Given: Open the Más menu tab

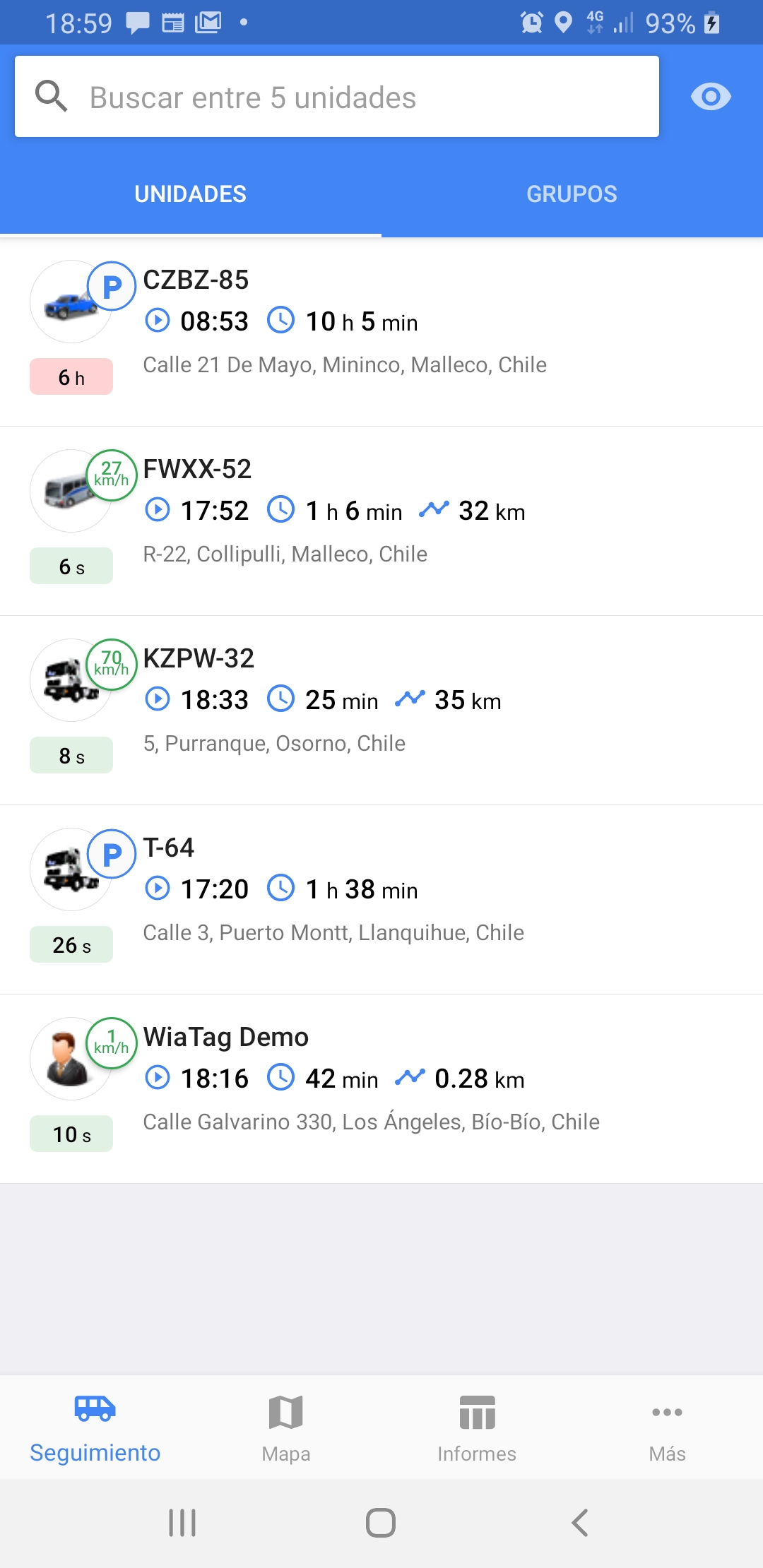Looking at the screenshot, I should click(x=667, y=1428).
